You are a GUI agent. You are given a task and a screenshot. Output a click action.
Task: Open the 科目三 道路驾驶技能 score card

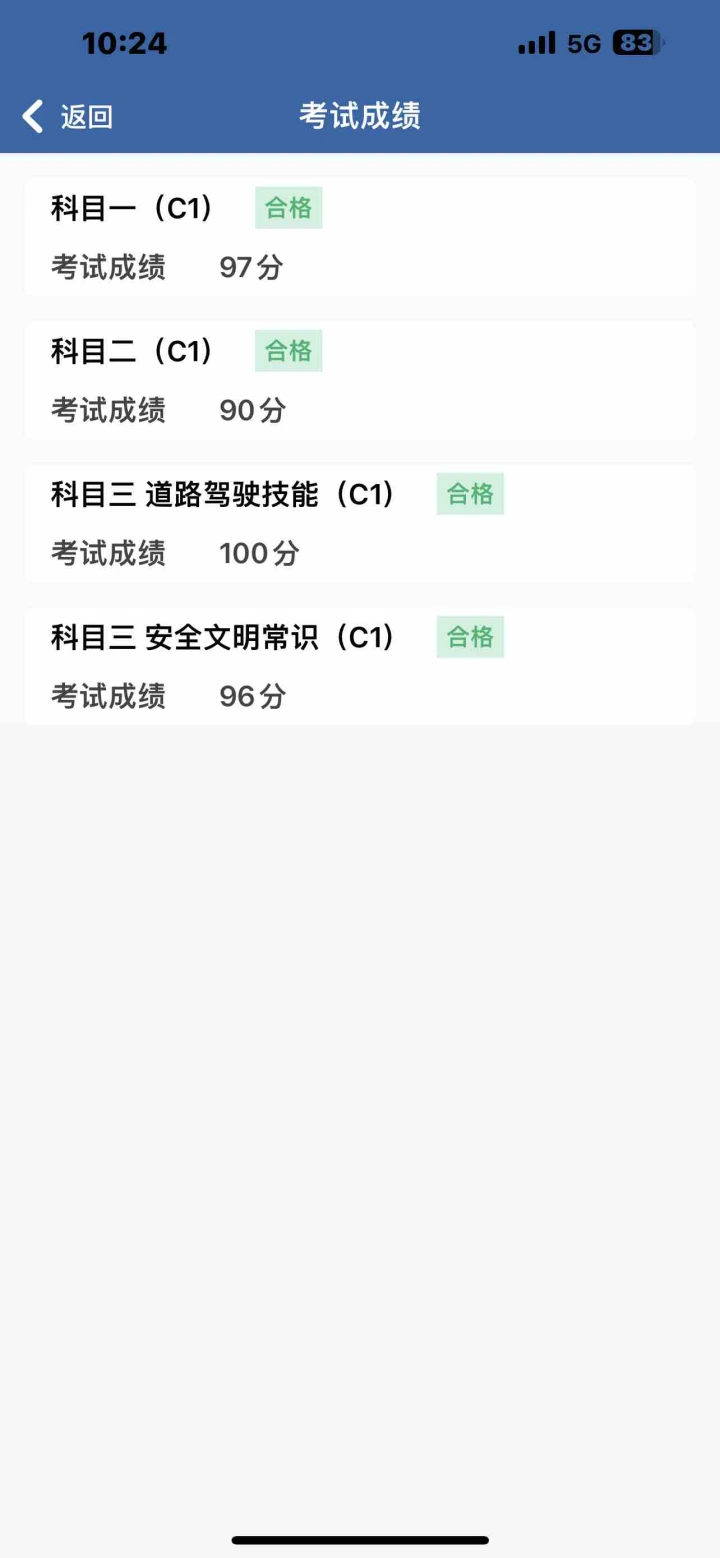(x=360, y=523)
